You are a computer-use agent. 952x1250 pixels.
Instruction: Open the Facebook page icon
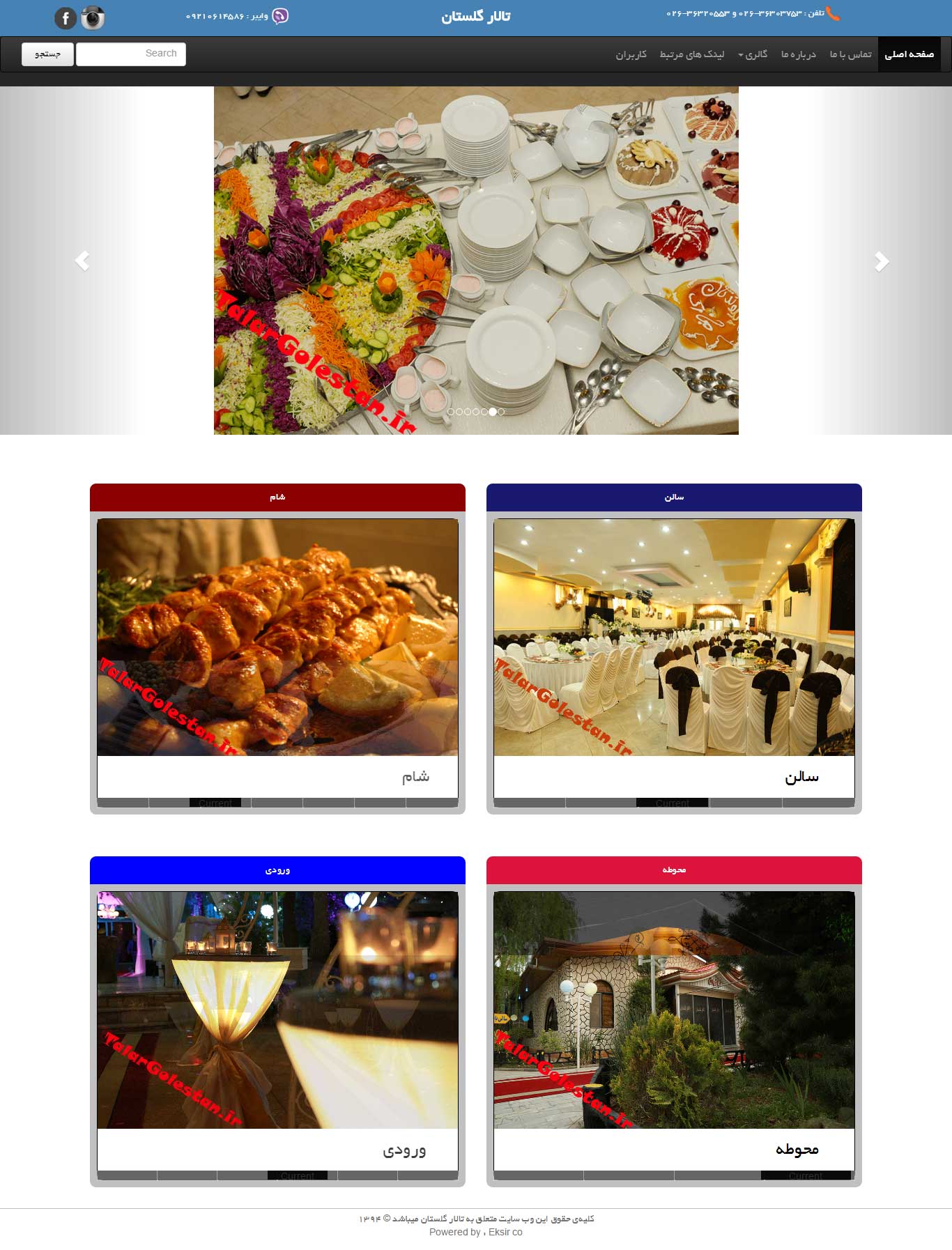[x=66, y=18]
